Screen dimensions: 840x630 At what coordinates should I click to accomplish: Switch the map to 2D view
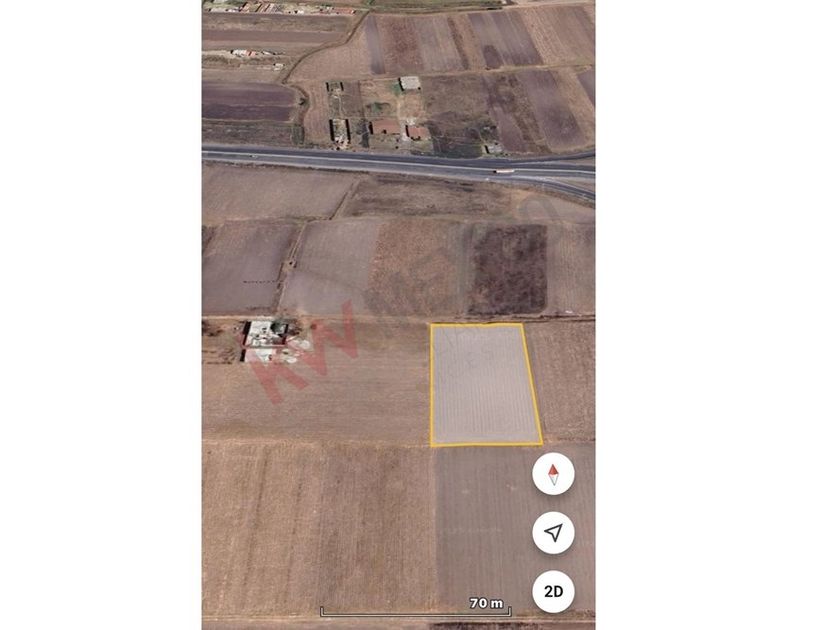(x=553, y=591)
